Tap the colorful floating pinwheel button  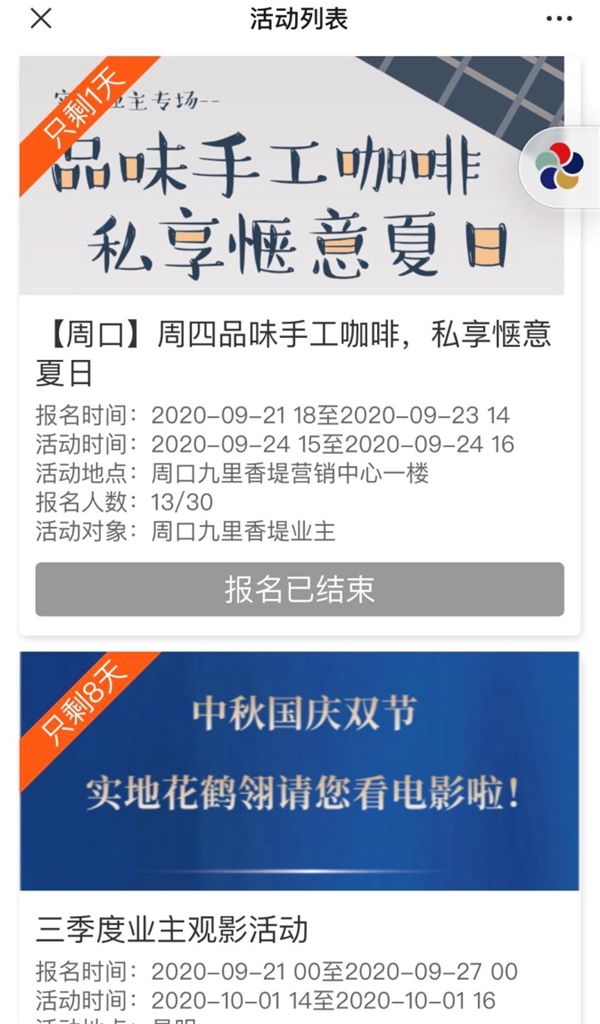point(559,167)
